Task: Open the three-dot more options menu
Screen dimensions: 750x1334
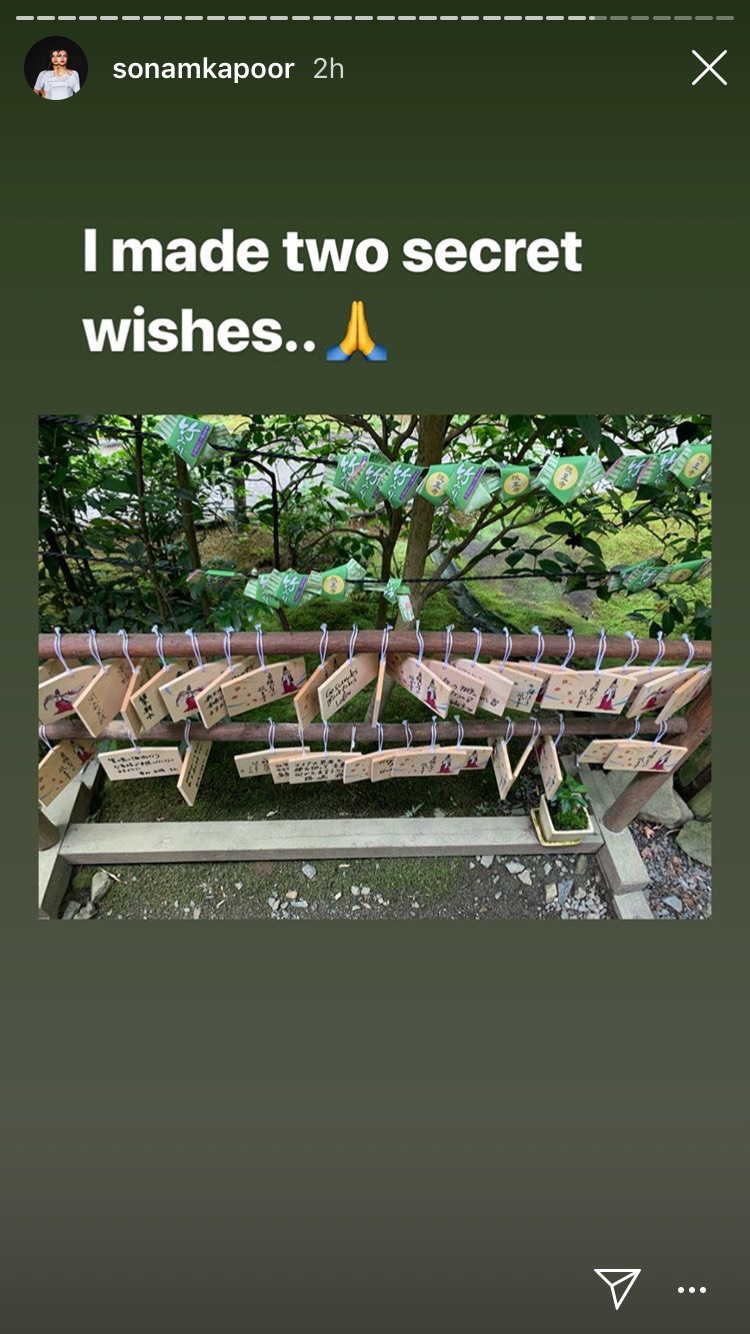Action: tap(692, 1290)
